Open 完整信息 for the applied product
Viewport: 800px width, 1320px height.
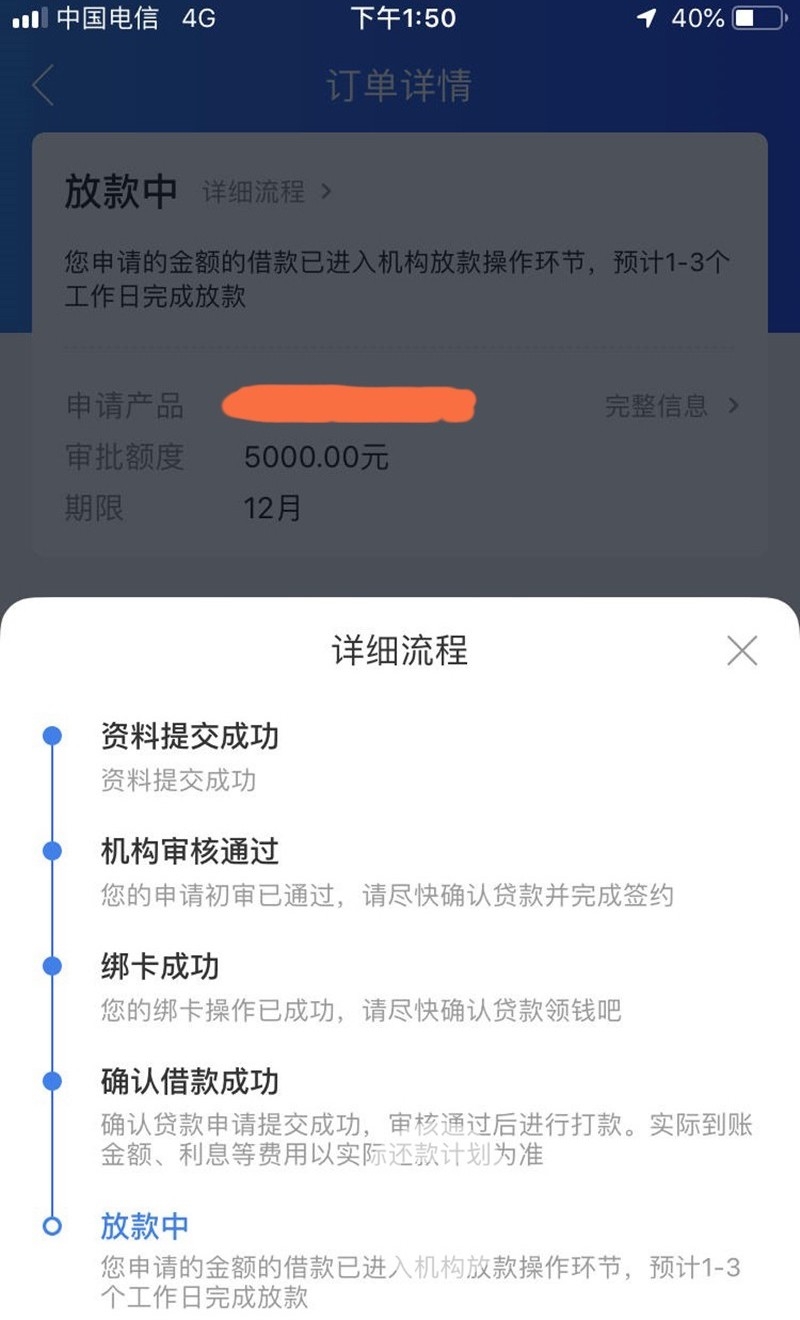(671, 405)
